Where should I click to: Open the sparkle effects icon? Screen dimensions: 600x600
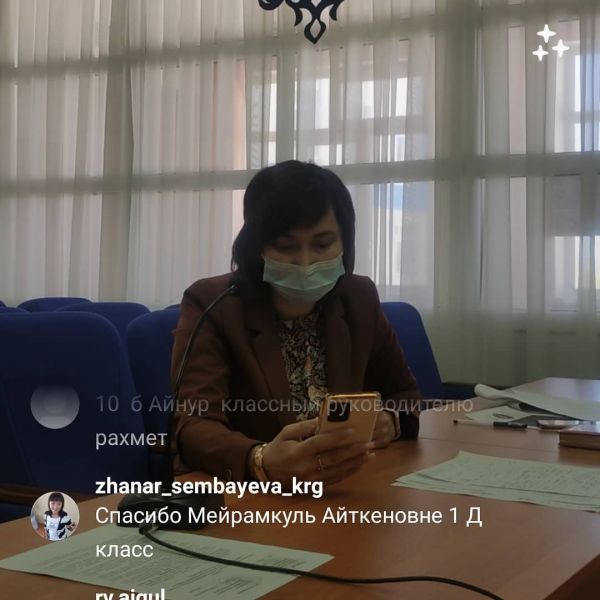pos(549,43)
